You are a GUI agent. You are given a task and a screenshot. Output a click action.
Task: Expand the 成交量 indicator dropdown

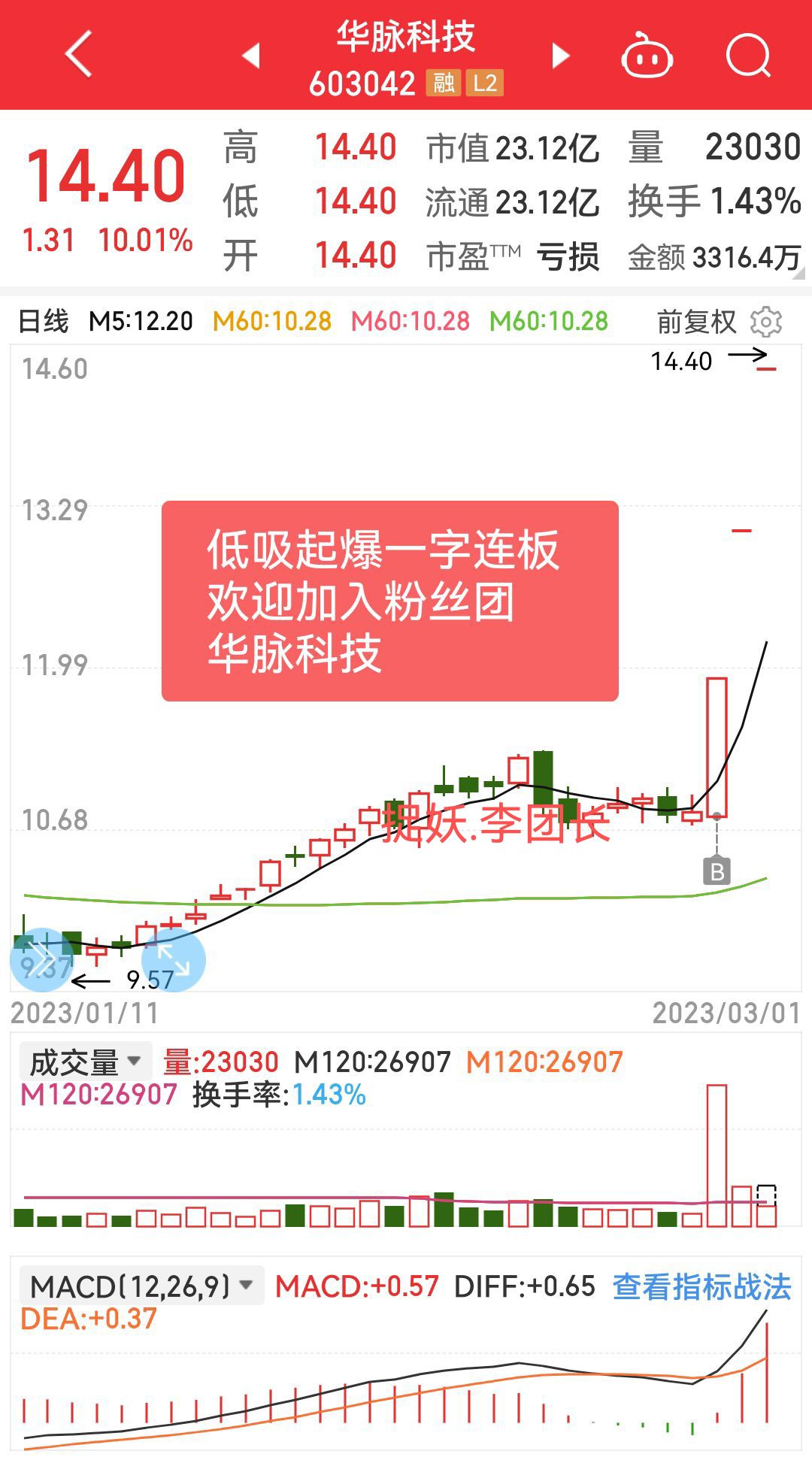(85, 1062)
